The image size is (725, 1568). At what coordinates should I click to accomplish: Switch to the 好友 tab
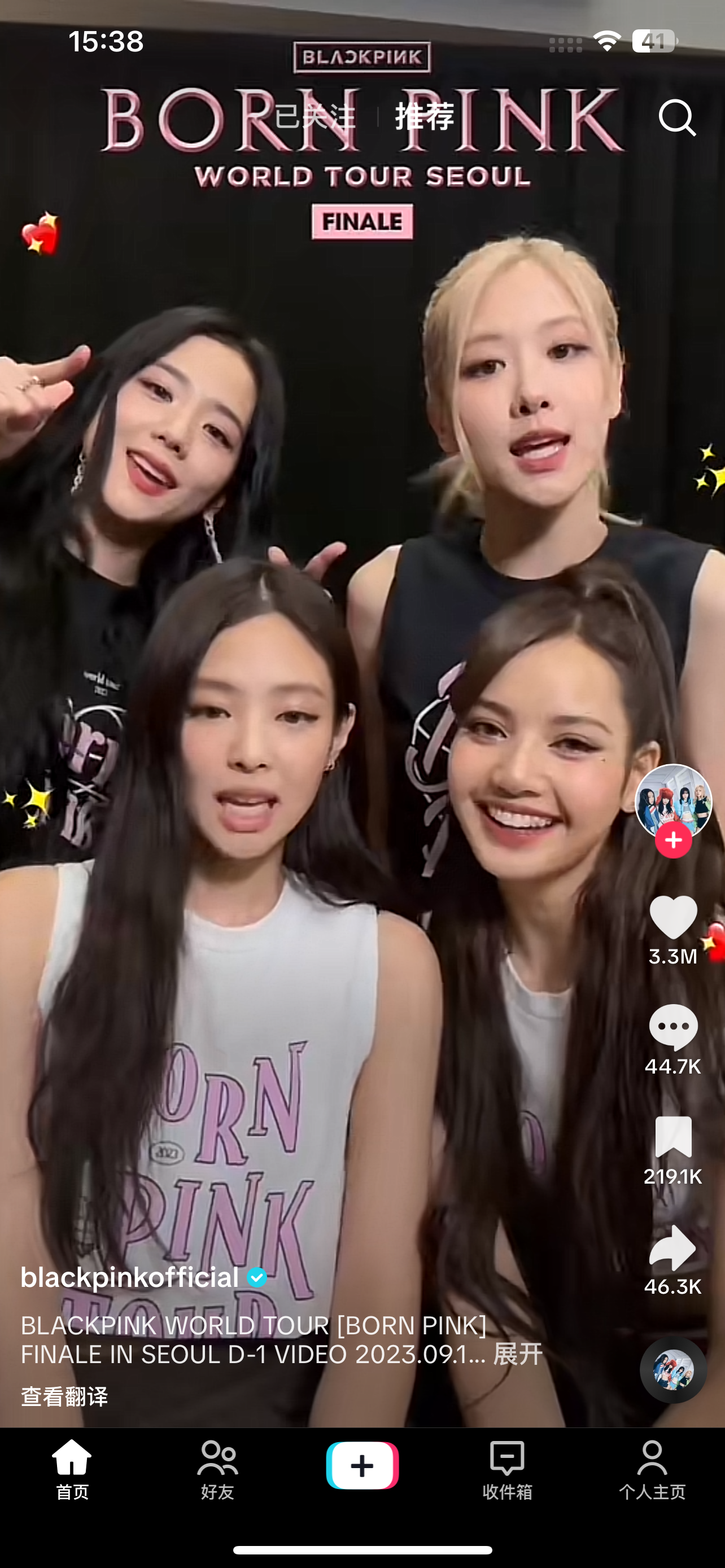tap(217, 1469)
